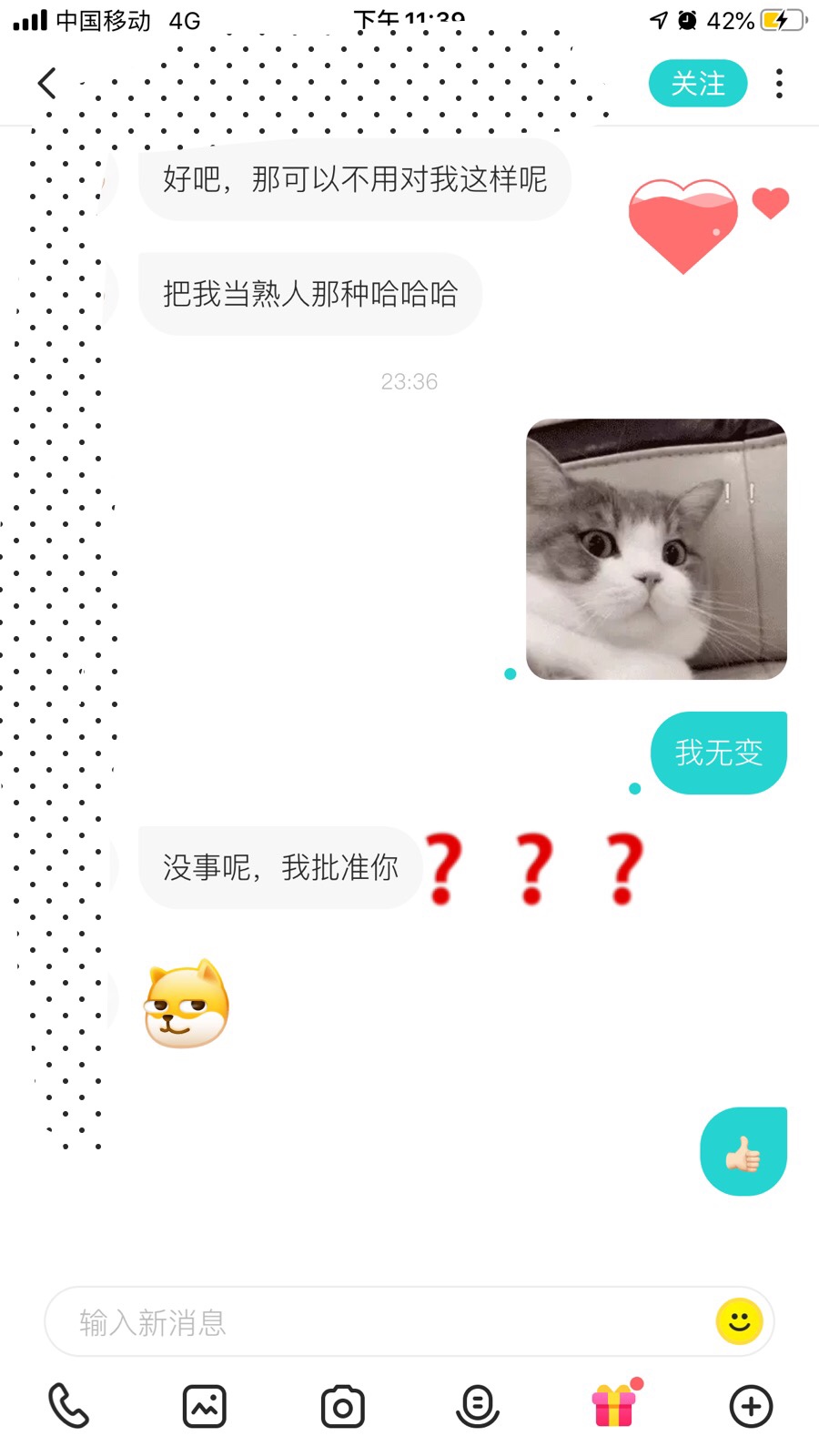The image size is (819, 1456).
Task: Focus the 输入新消息 message field
Action: pos(382,1321)
